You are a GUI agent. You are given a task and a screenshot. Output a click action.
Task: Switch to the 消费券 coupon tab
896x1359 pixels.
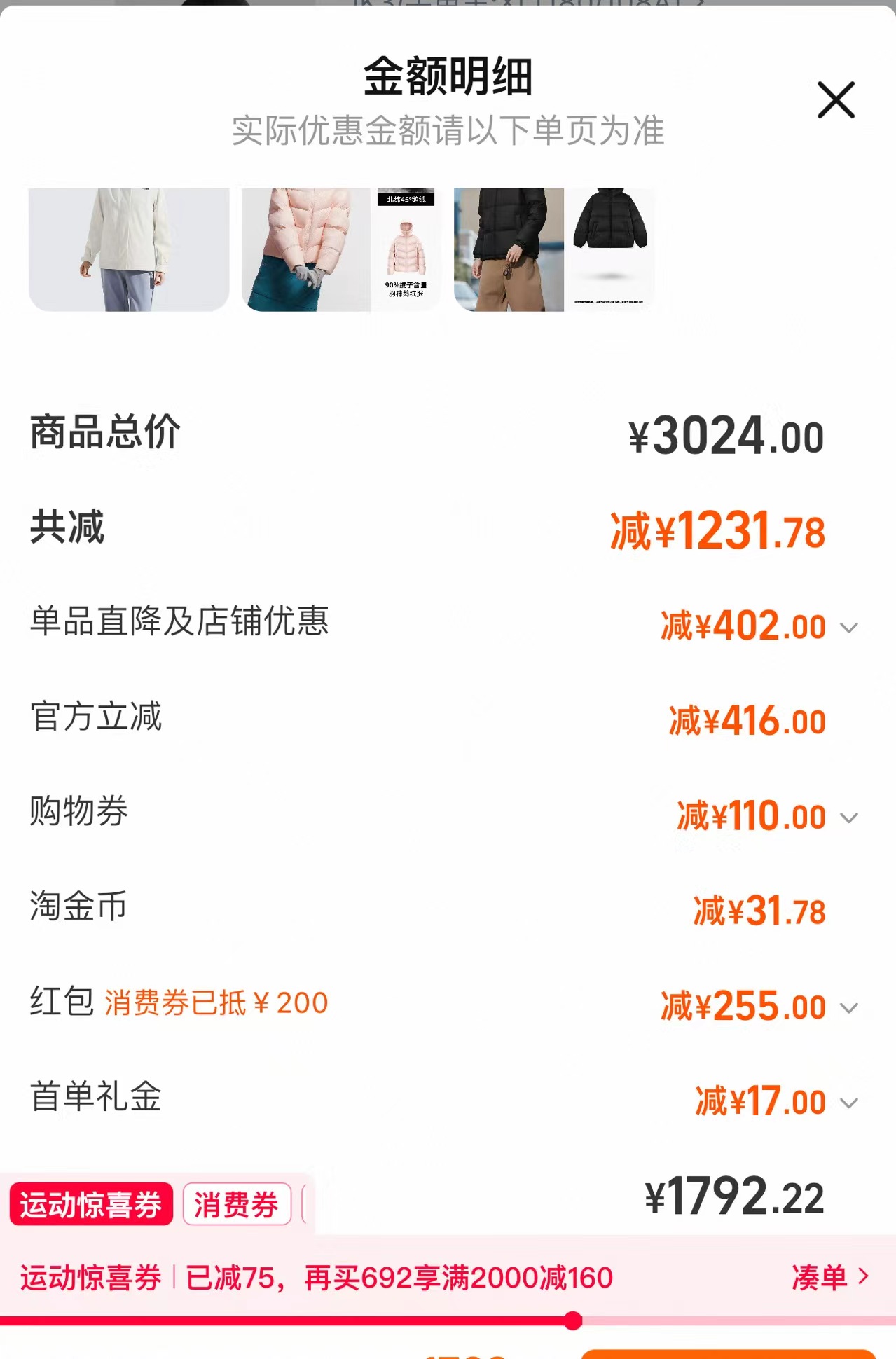pos(237,1203)
